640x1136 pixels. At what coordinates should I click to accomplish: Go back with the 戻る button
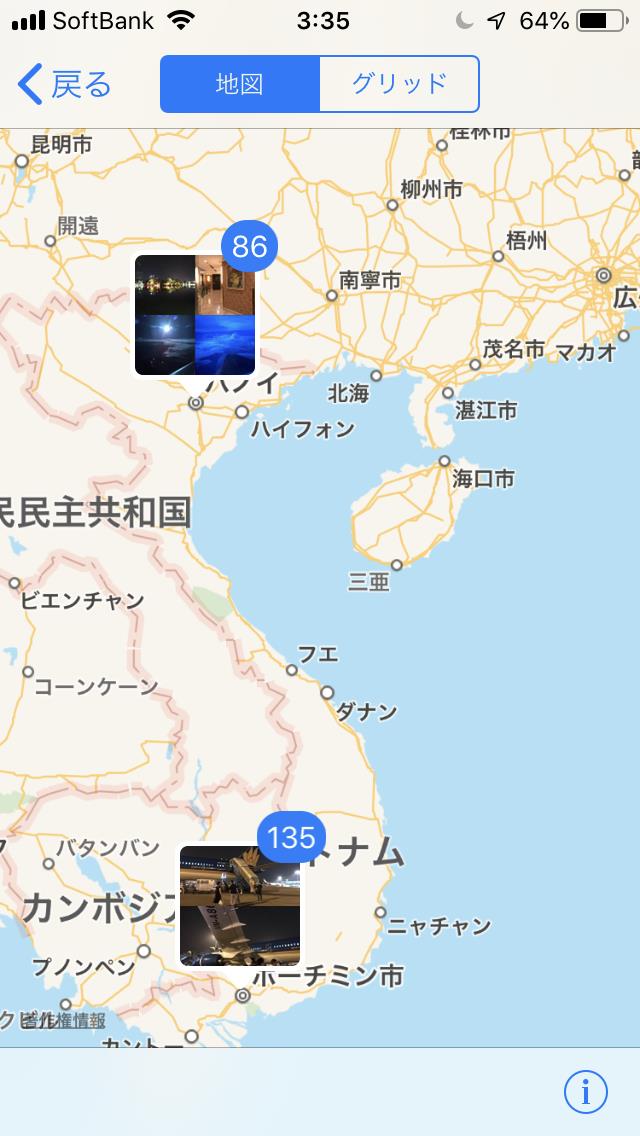[x=65, y=84]
